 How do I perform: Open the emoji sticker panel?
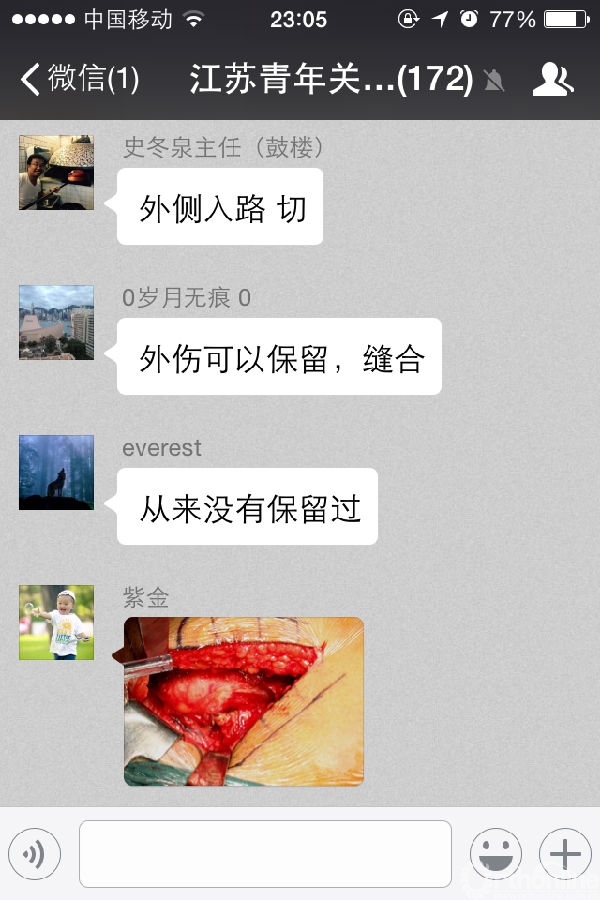pos(496,854)
